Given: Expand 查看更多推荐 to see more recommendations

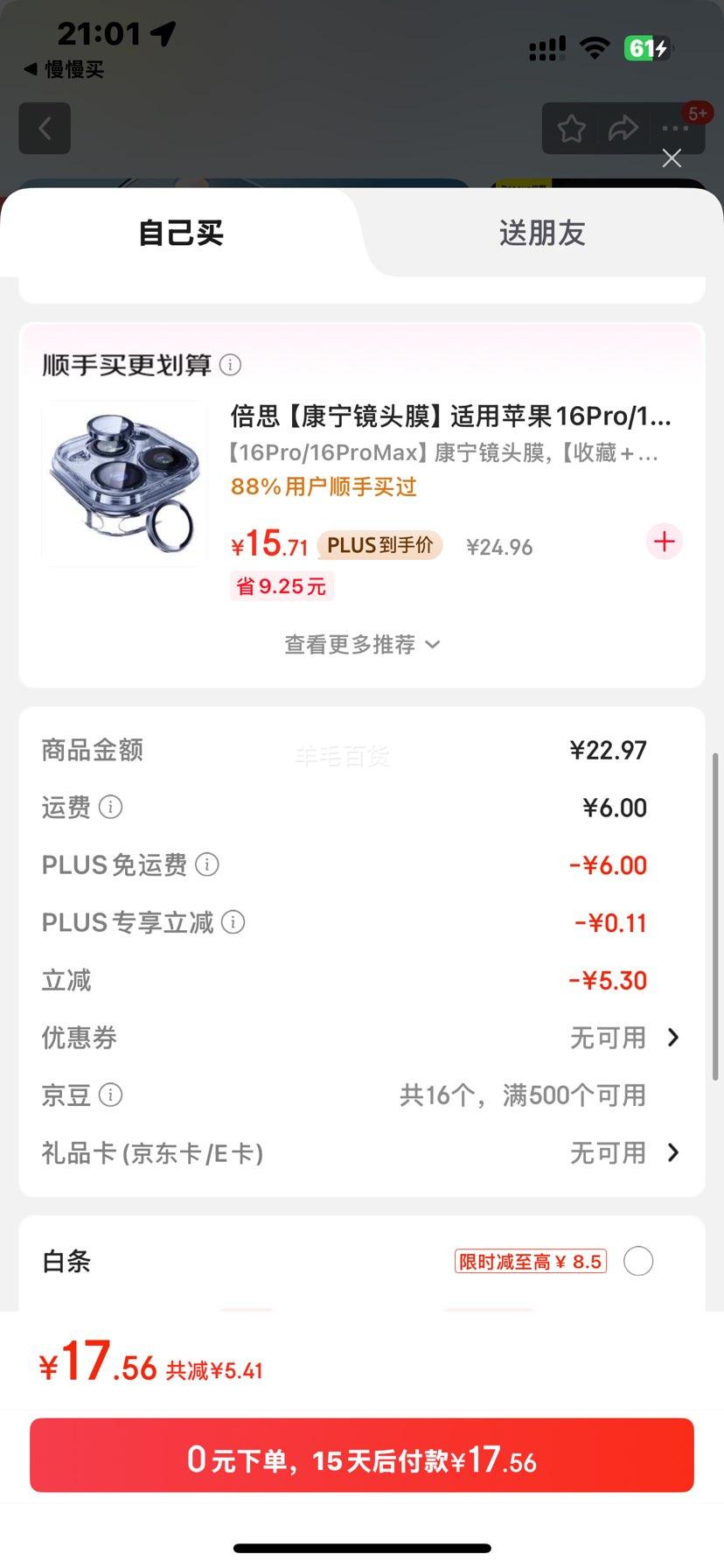Looking at the screenshot, I should point(361,644).
